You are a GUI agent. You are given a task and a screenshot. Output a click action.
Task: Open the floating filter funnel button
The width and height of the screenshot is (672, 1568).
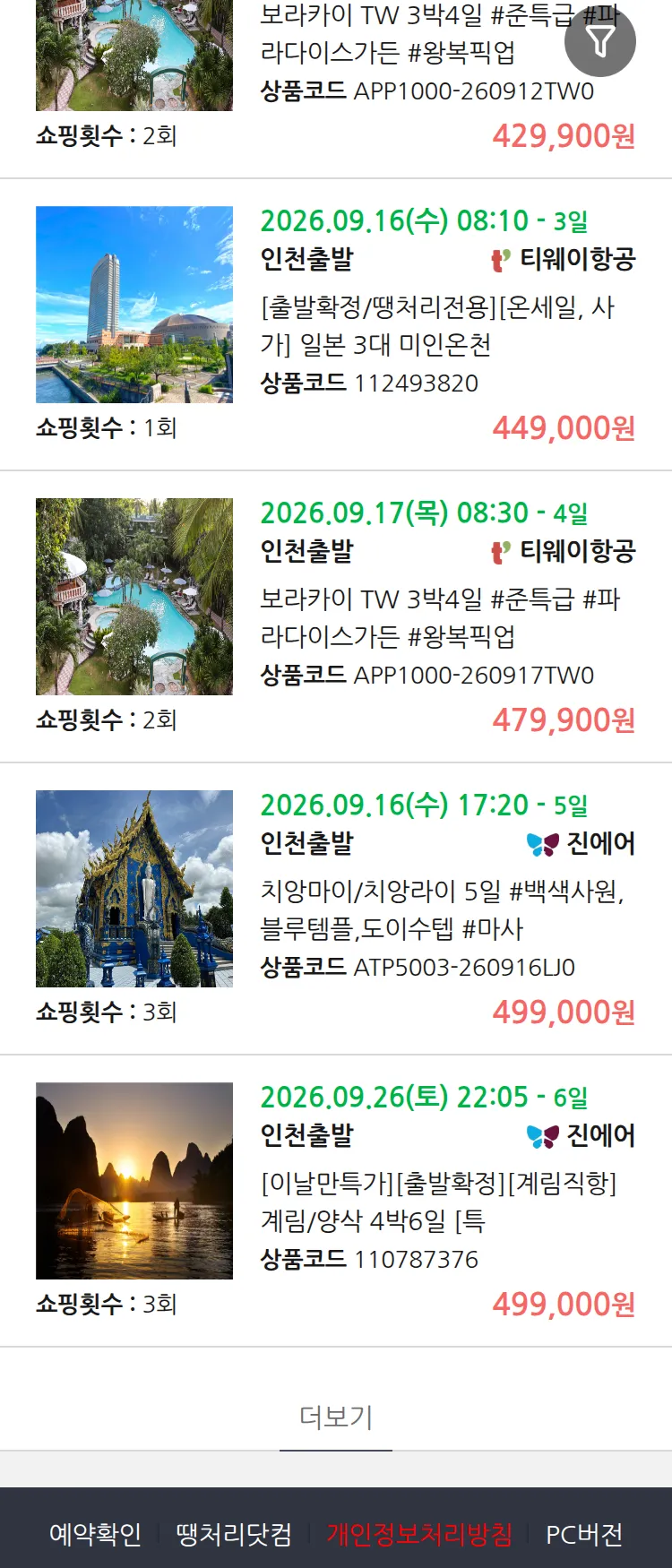click(600, 41)
